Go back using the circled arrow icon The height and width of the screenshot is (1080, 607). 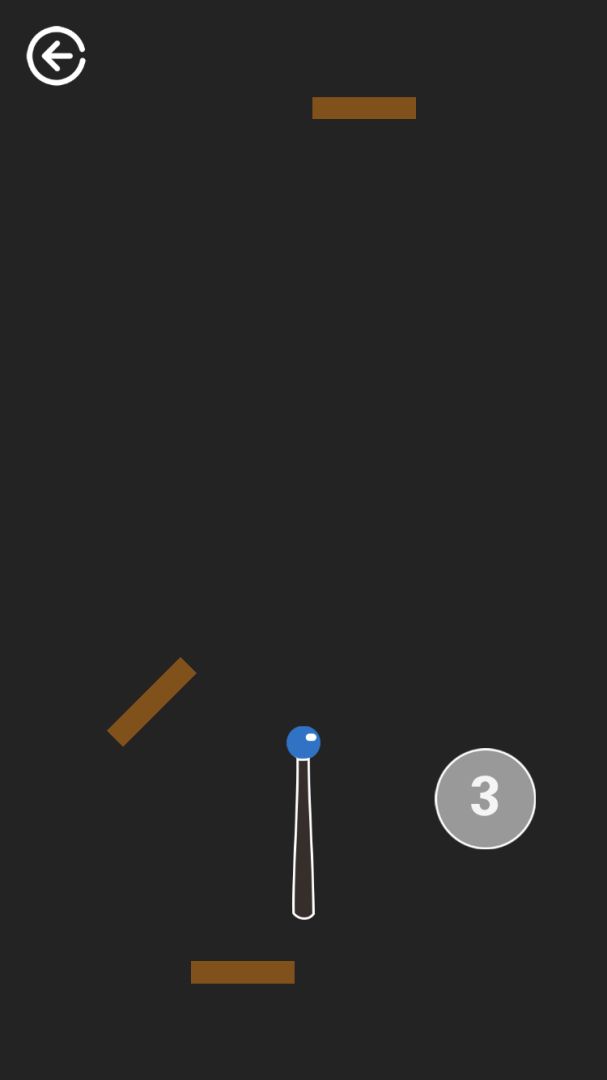pyautogui.click(x=56, y=56)
